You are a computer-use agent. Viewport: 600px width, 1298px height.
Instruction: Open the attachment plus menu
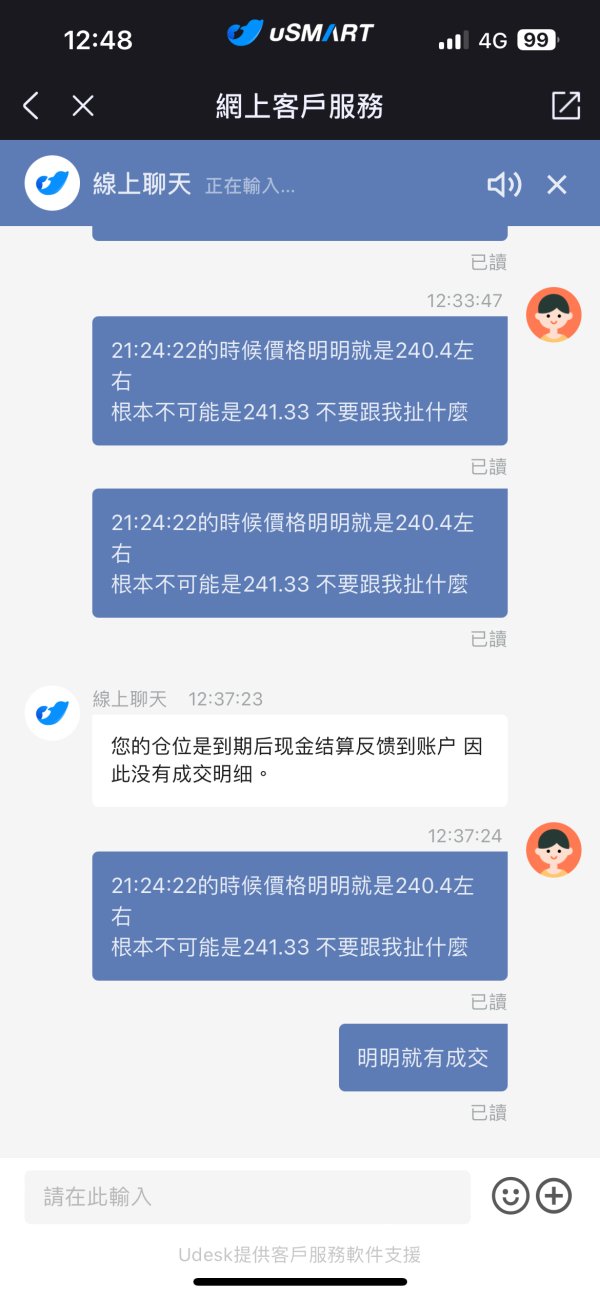click(554, 1196)
